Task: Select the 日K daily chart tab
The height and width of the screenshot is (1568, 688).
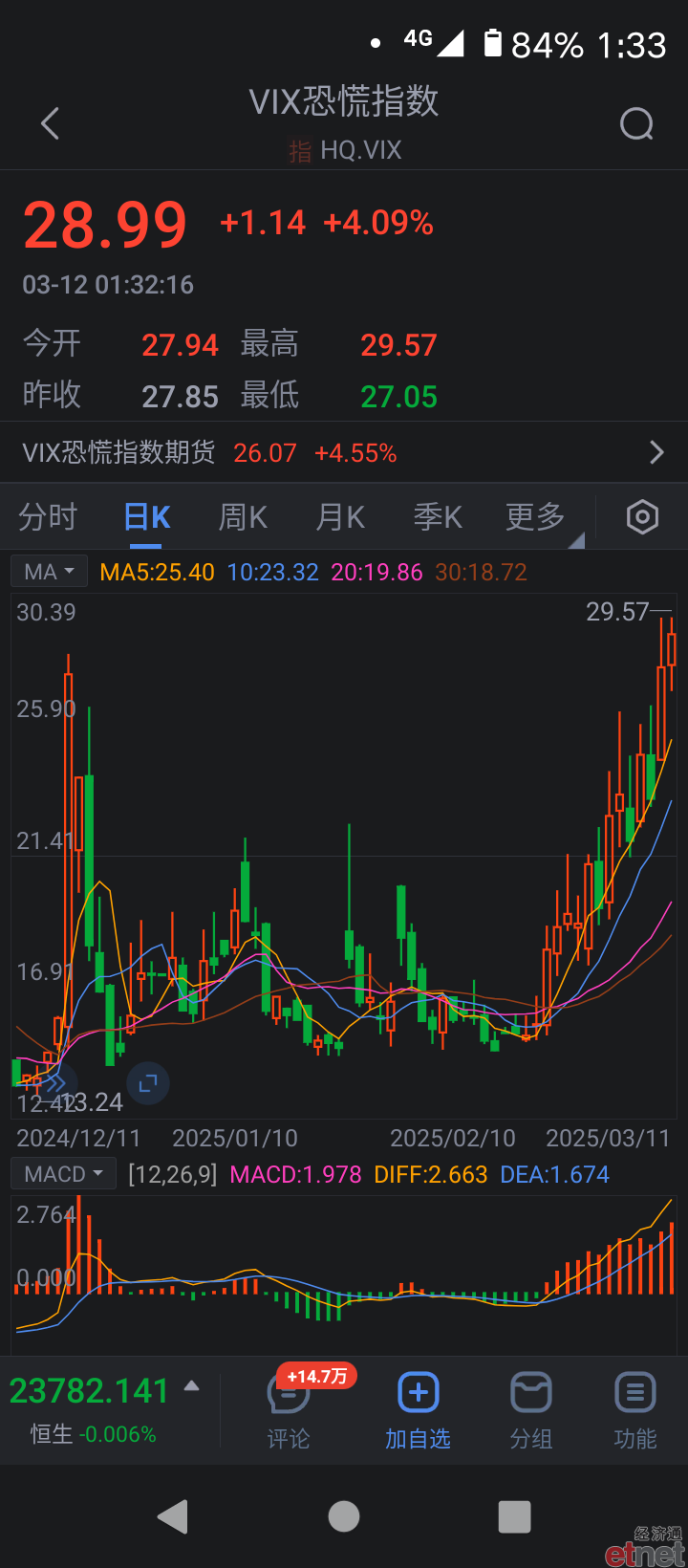Action: pyautogui.click(x=146, y=517)
